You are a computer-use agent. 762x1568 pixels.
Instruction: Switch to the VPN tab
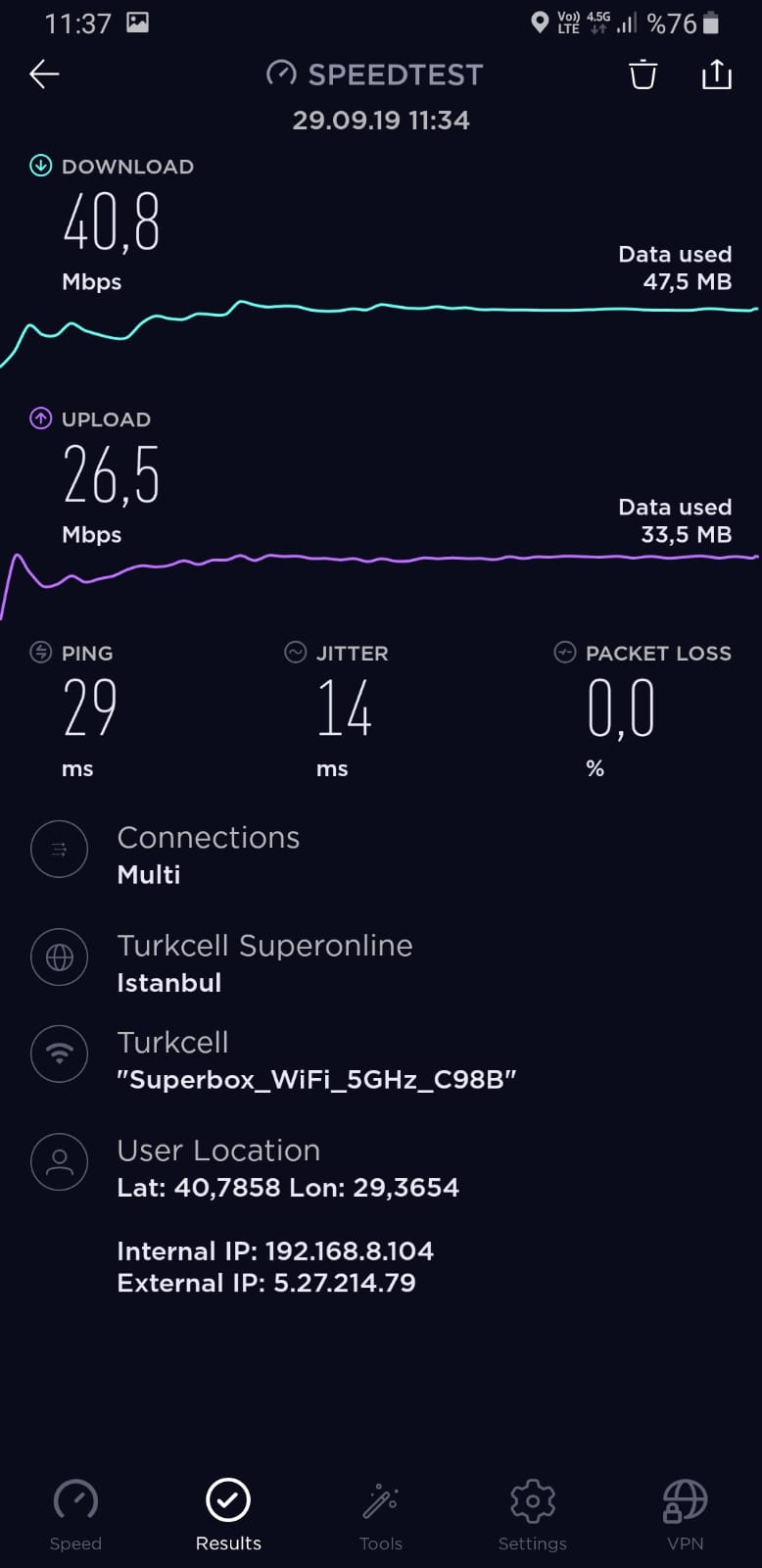(685, 1514)
